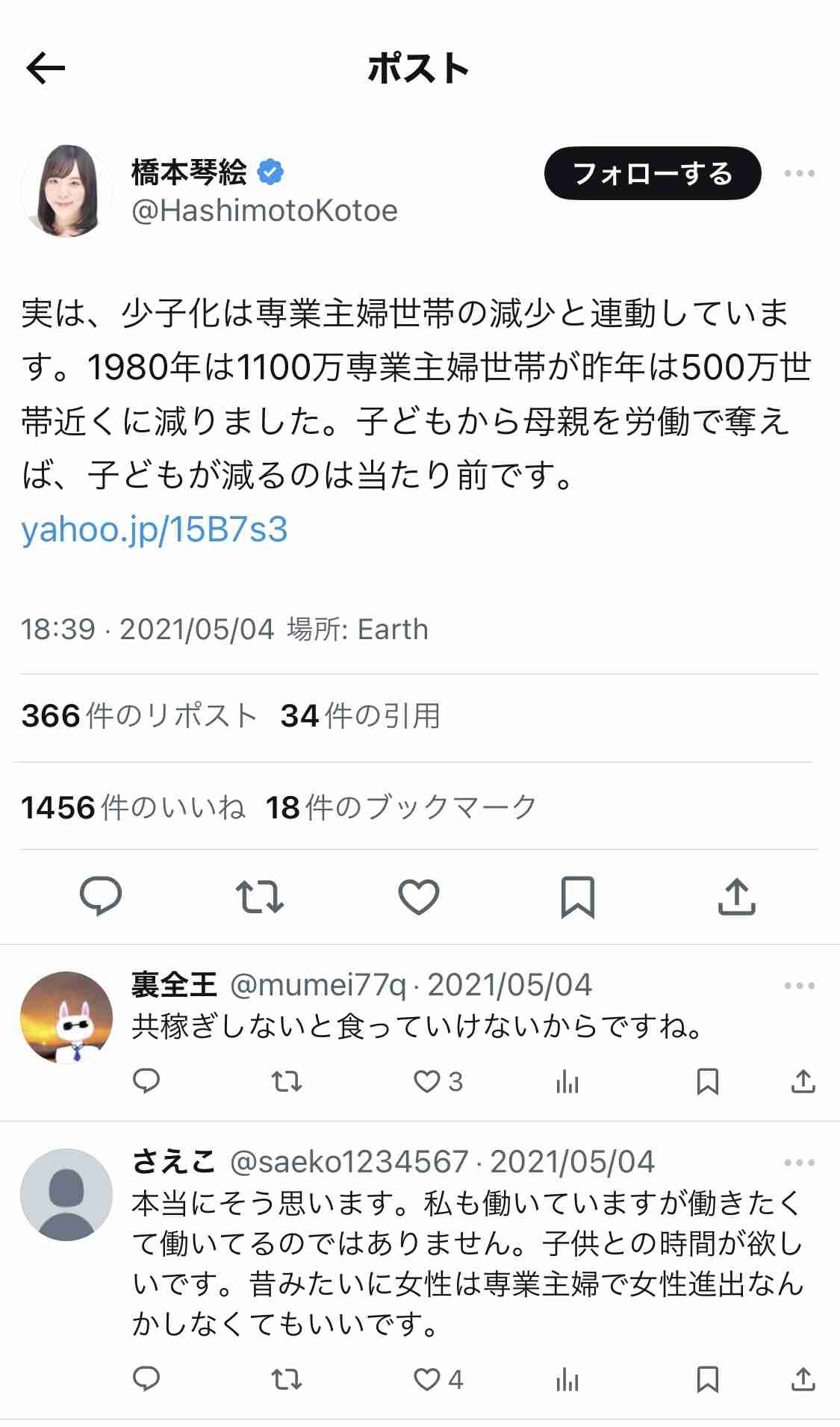Like the main post via the heart icon

pyautogui.click(x=419, y=898)
